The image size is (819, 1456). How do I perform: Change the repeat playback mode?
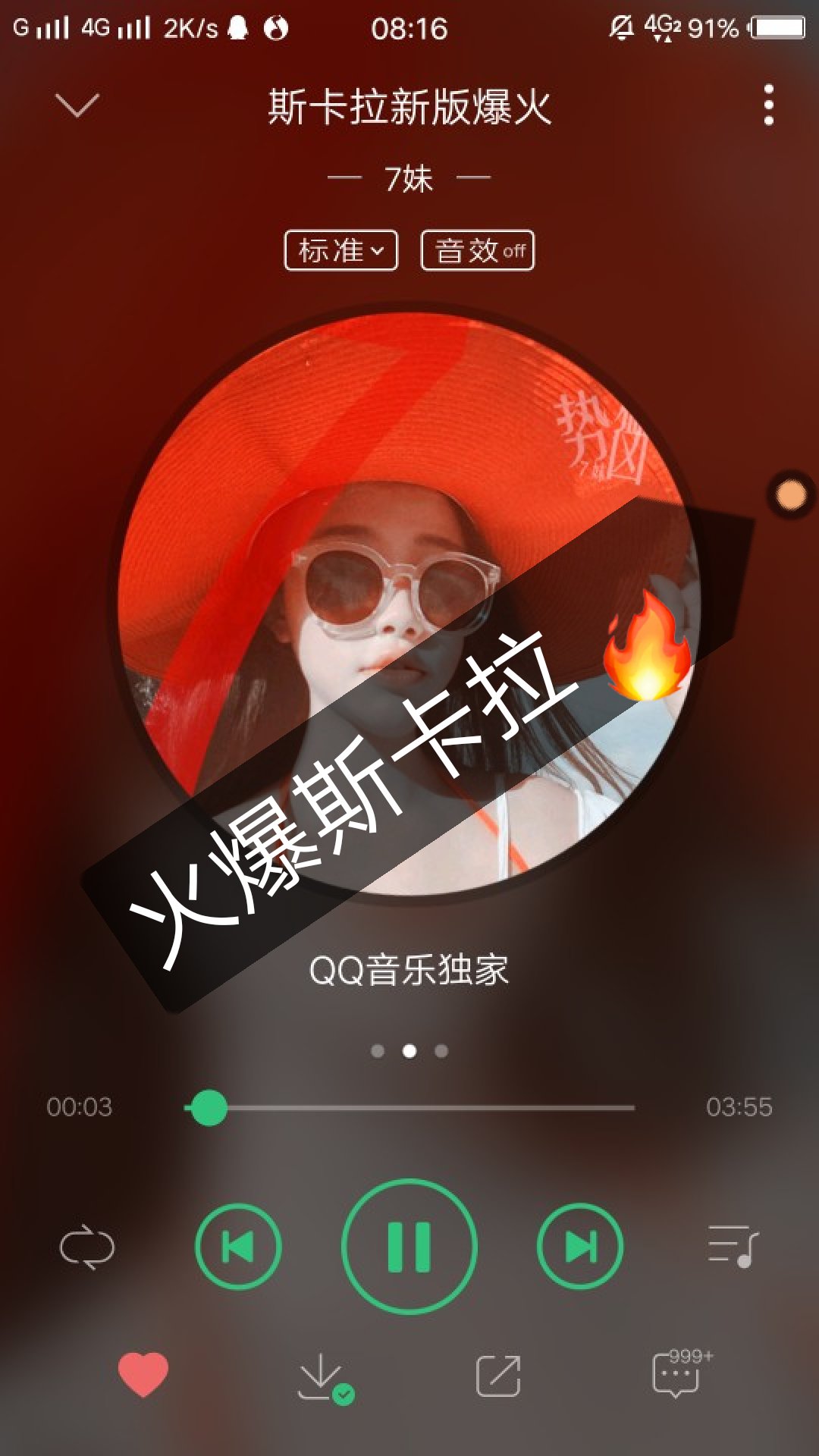[x=87, y=1247]
